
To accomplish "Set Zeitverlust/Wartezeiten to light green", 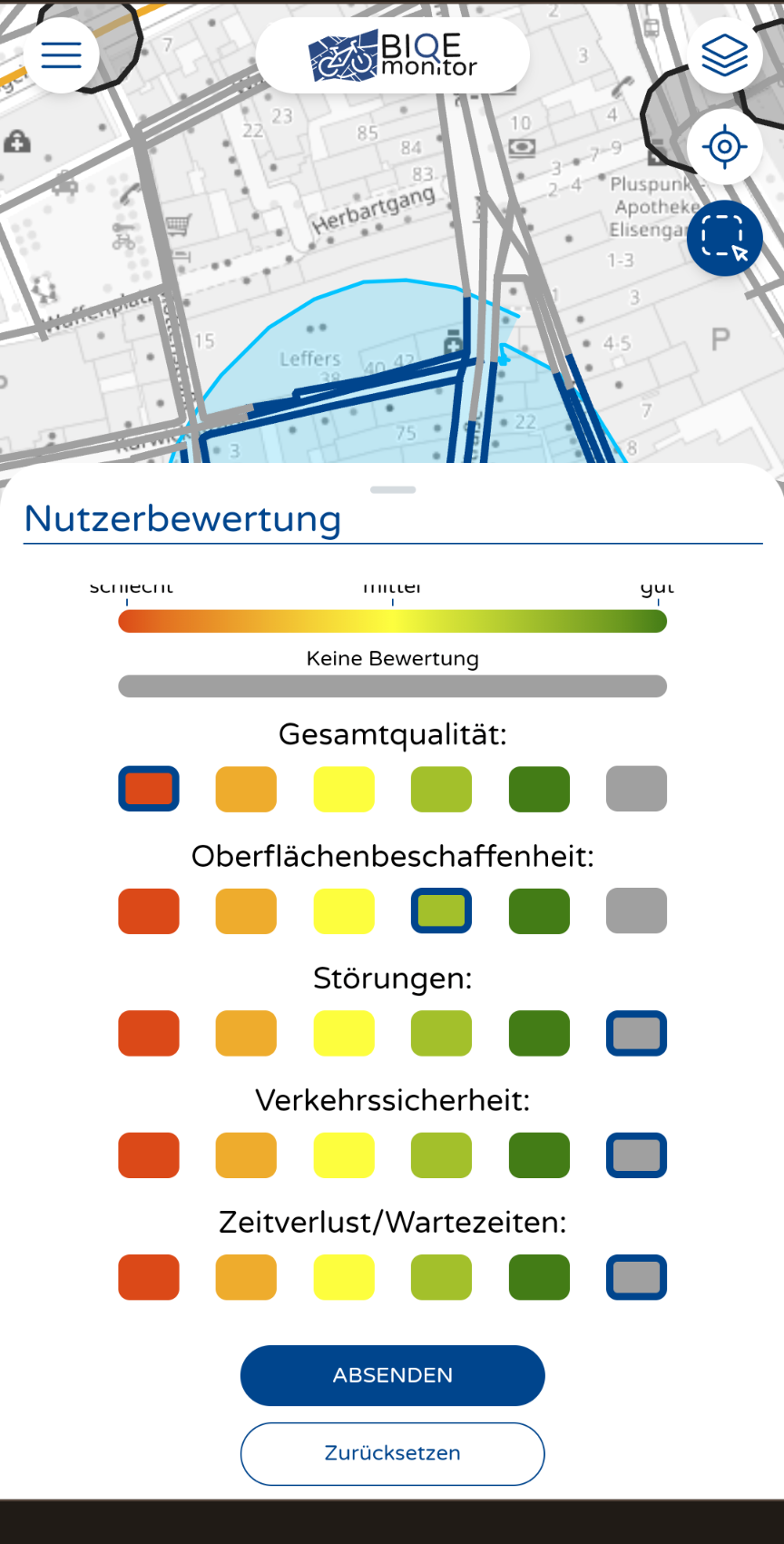I will tap(441, 1277).
